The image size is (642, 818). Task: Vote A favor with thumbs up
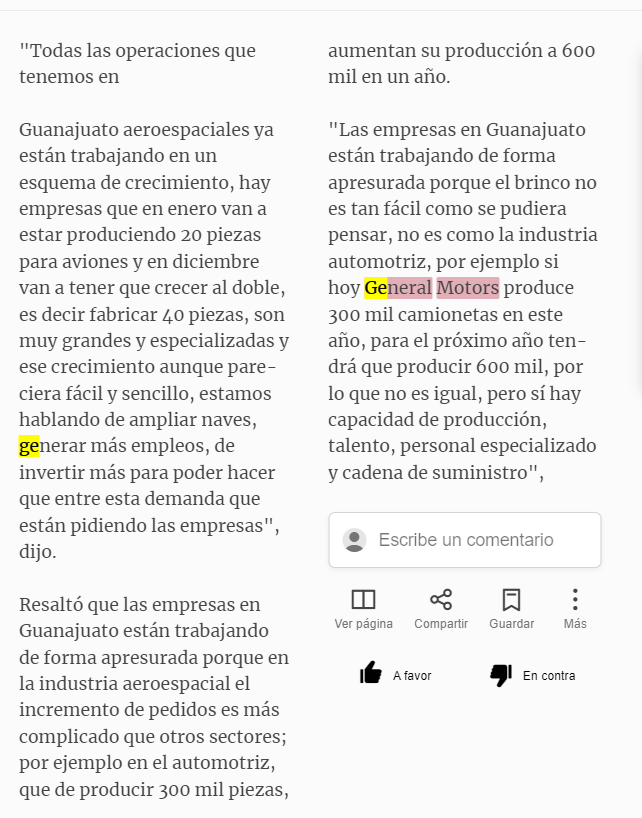396,675
